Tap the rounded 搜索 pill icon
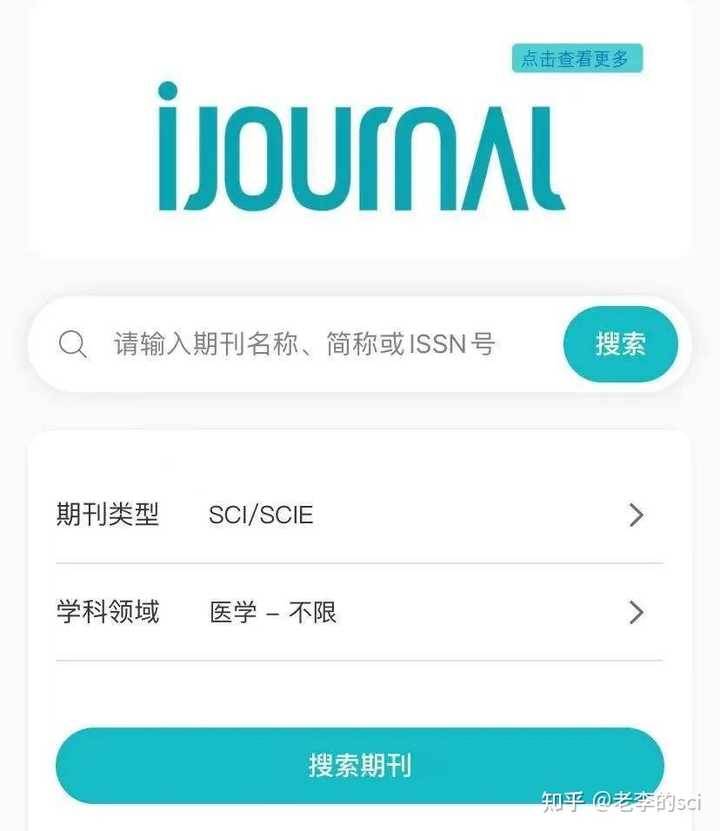 (x=620, y=344)
